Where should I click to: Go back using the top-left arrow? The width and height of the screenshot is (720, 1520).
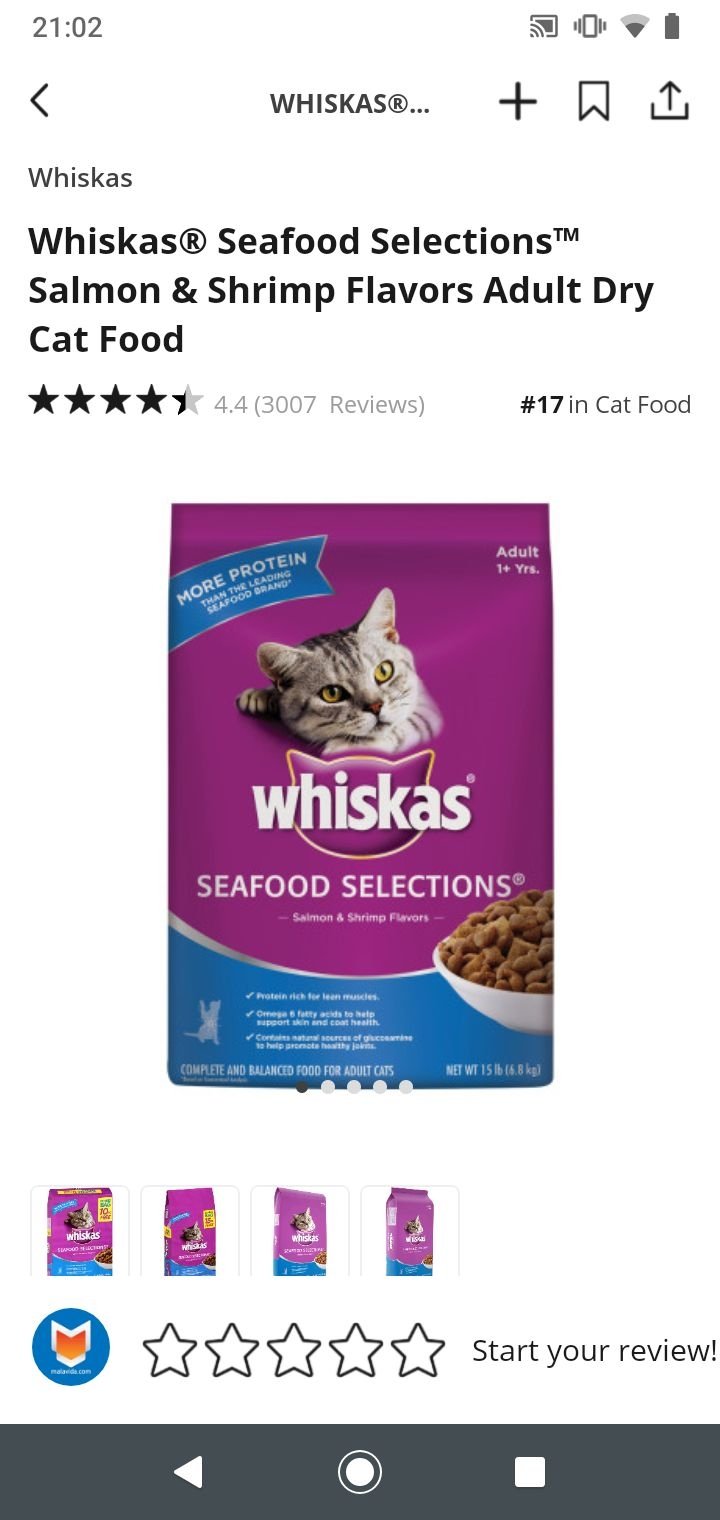[x=40, y=101]
